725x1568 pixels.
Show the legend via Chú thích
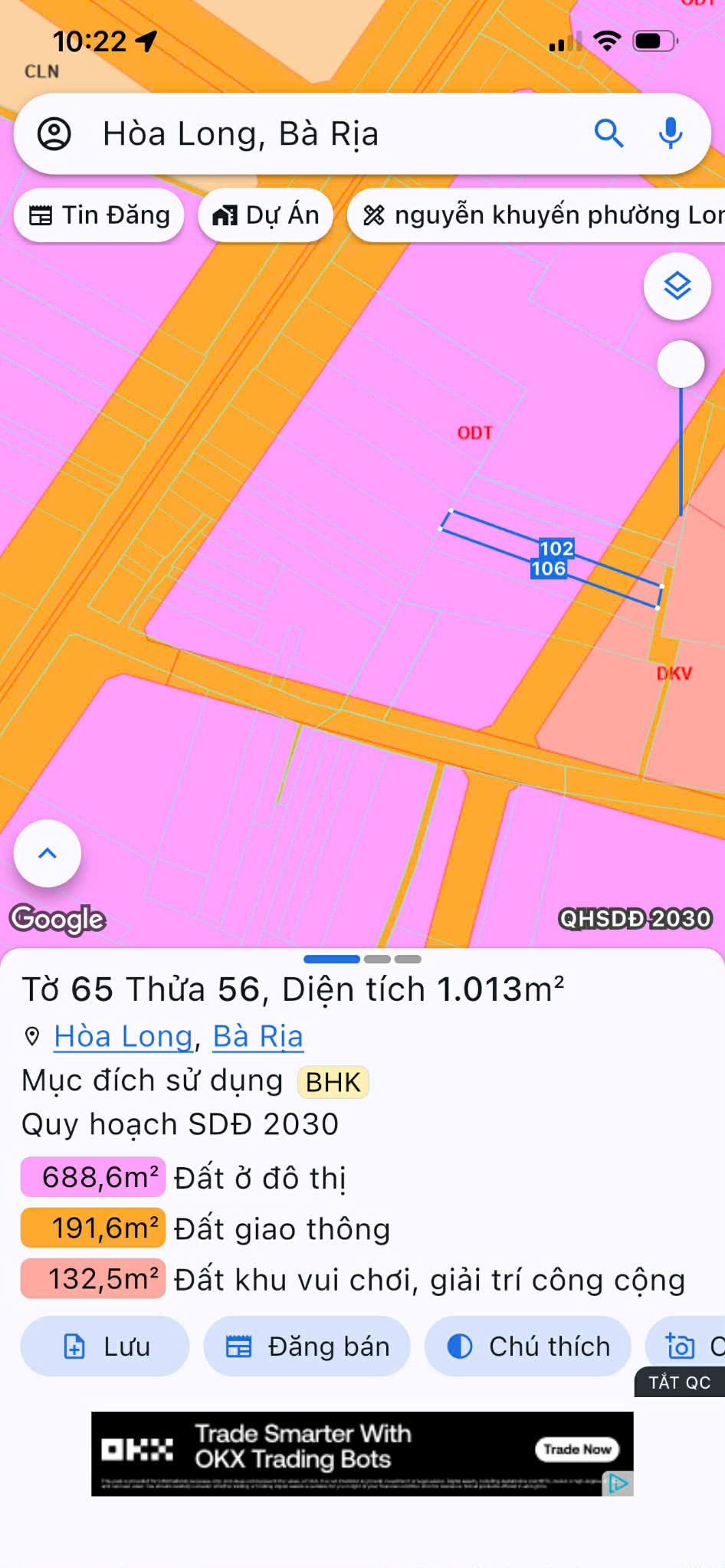coord(528,1347)
